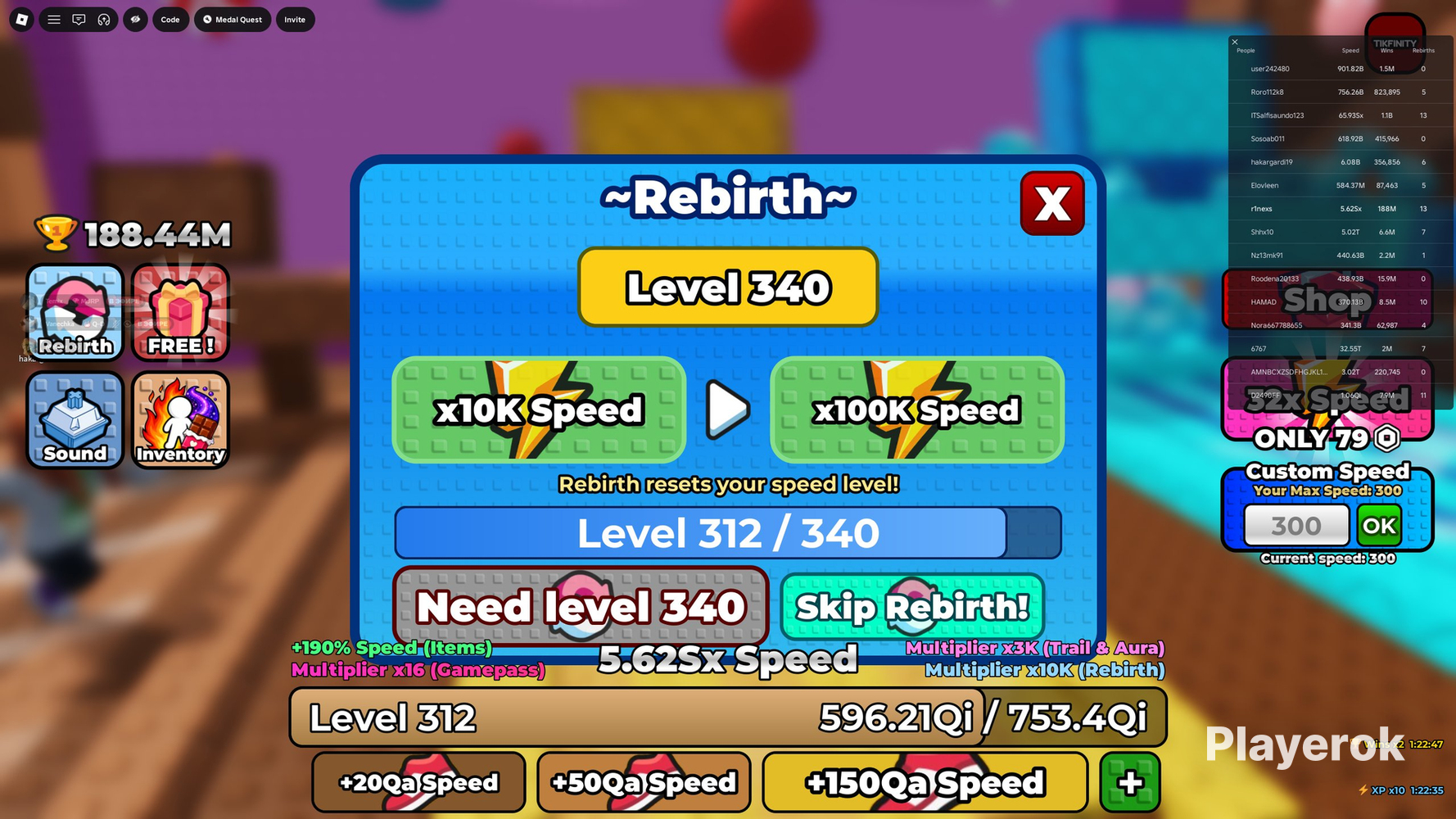Open the Rebirth side button

coord(75,312)
